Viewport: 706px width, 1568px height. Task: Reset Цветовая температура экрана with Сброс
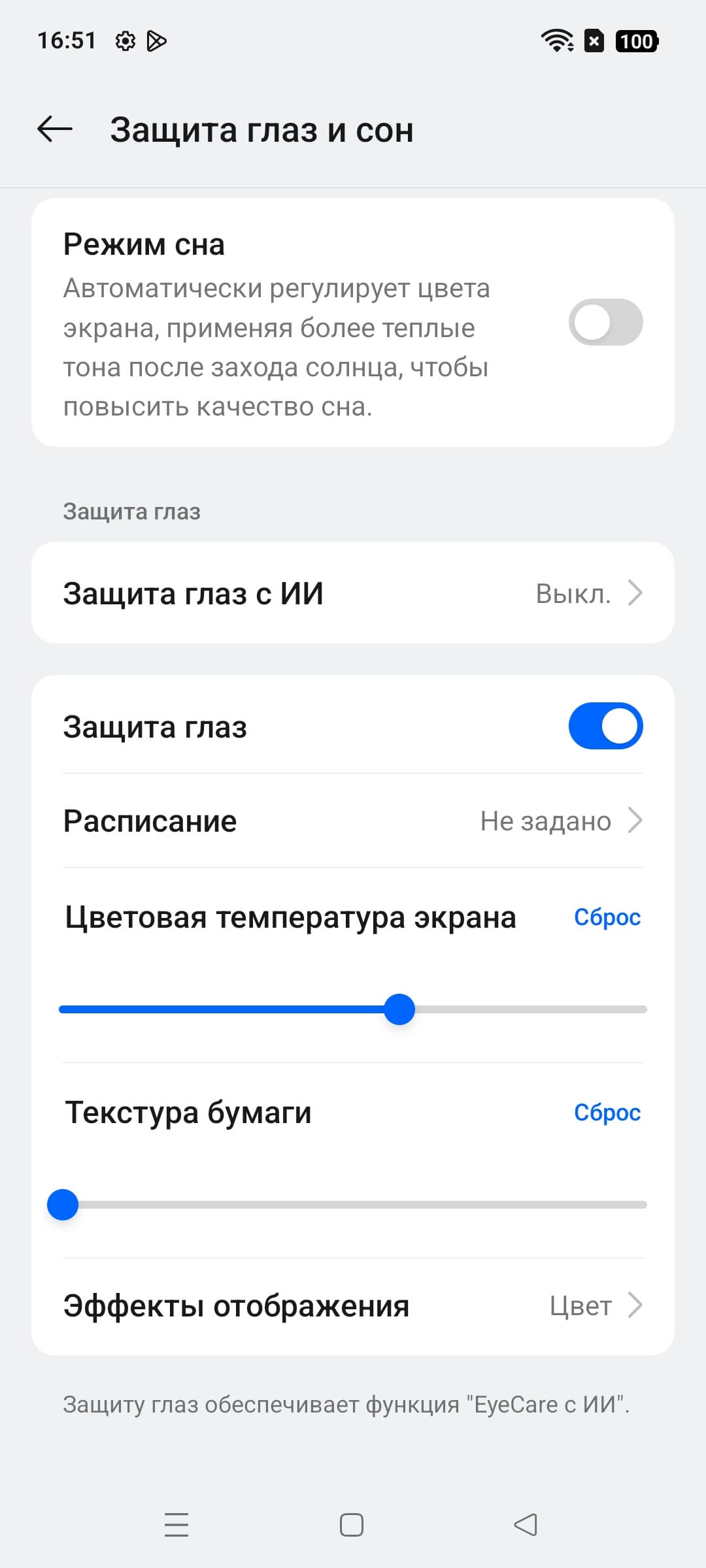click(x=607, y=917)
